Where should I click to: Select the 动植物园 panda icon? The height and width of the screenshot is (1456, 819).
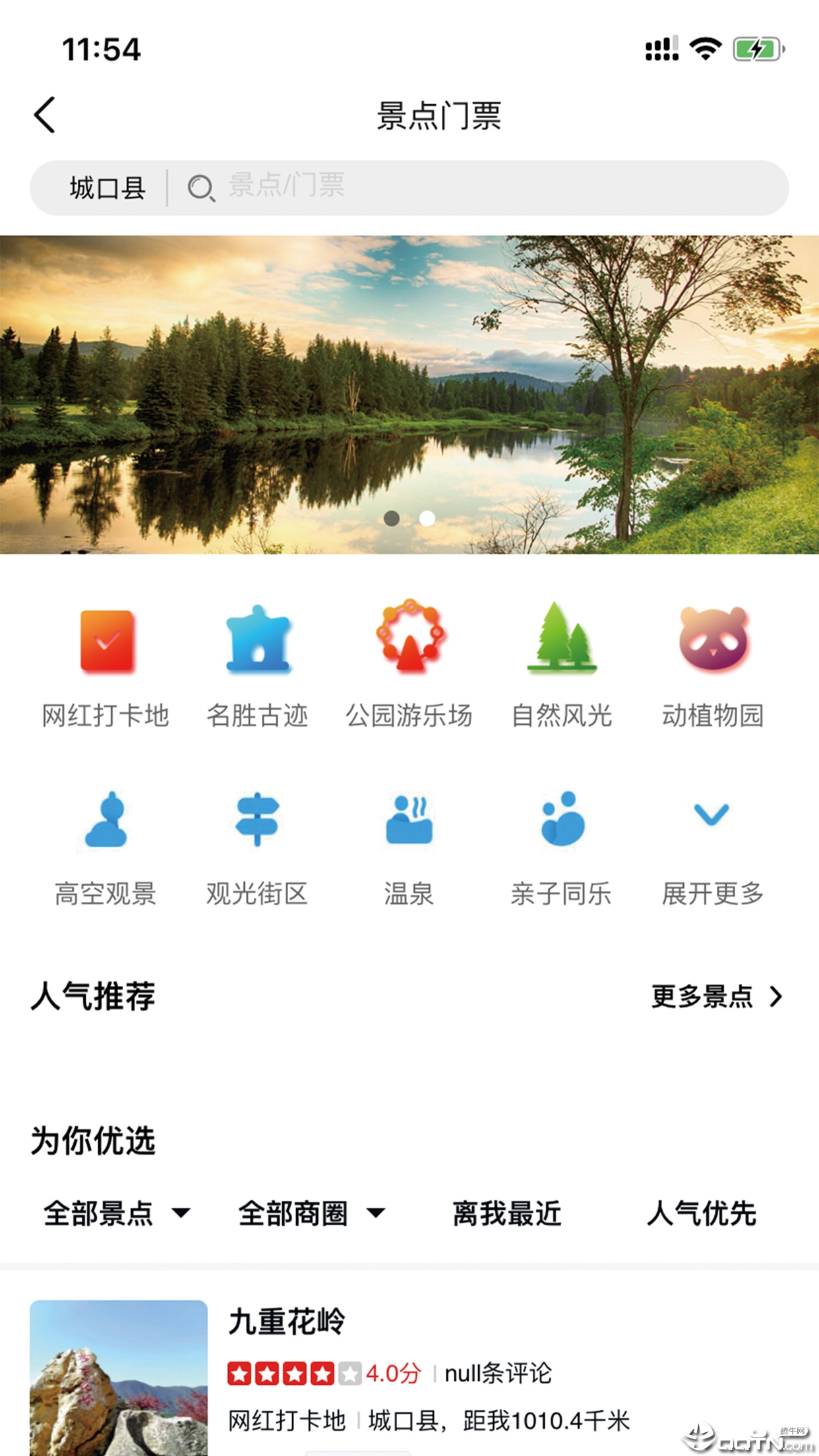[x=712, y=643]
